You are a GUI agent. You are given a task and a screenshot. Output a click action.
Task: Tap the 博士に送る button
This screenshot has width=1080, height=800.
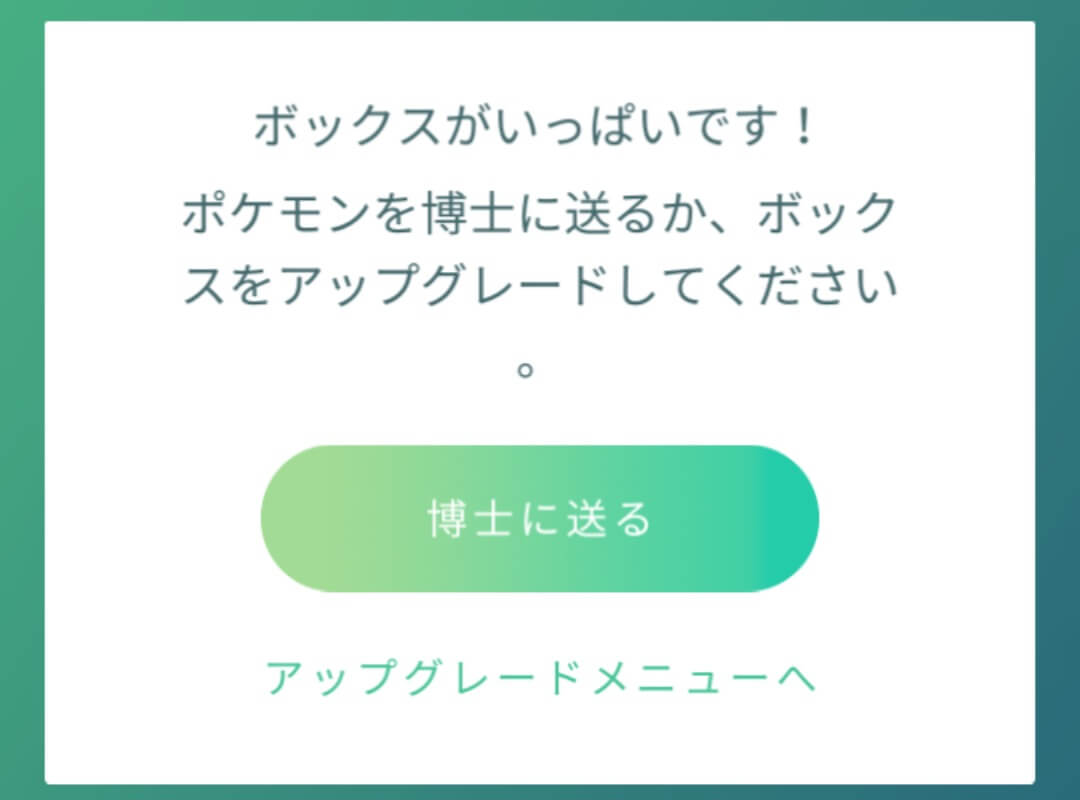(540, 519)
